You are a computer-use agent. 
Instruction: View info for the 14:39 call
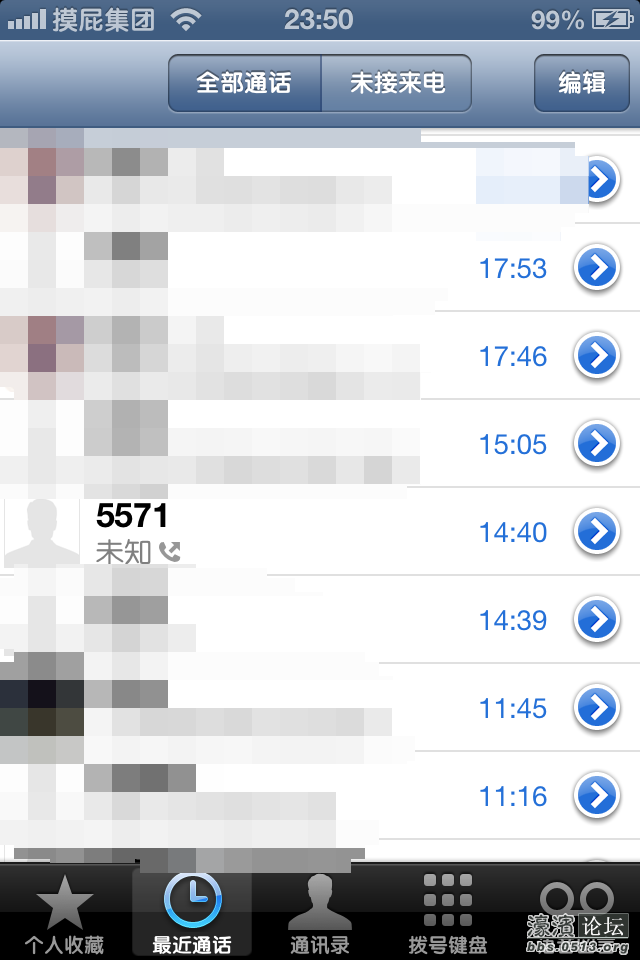597,620
